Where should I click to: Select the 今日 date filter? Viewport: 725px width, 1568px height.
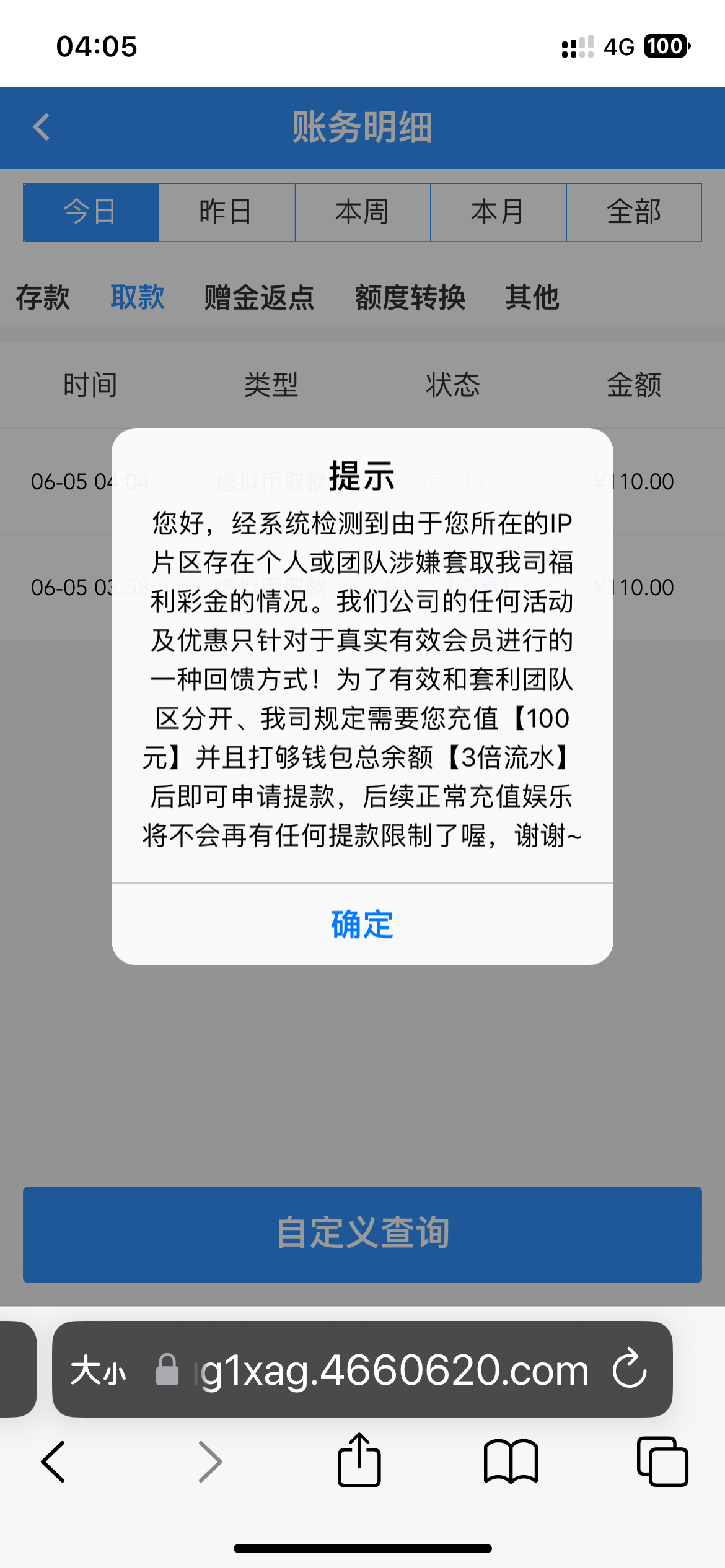(x=90, y=212)
